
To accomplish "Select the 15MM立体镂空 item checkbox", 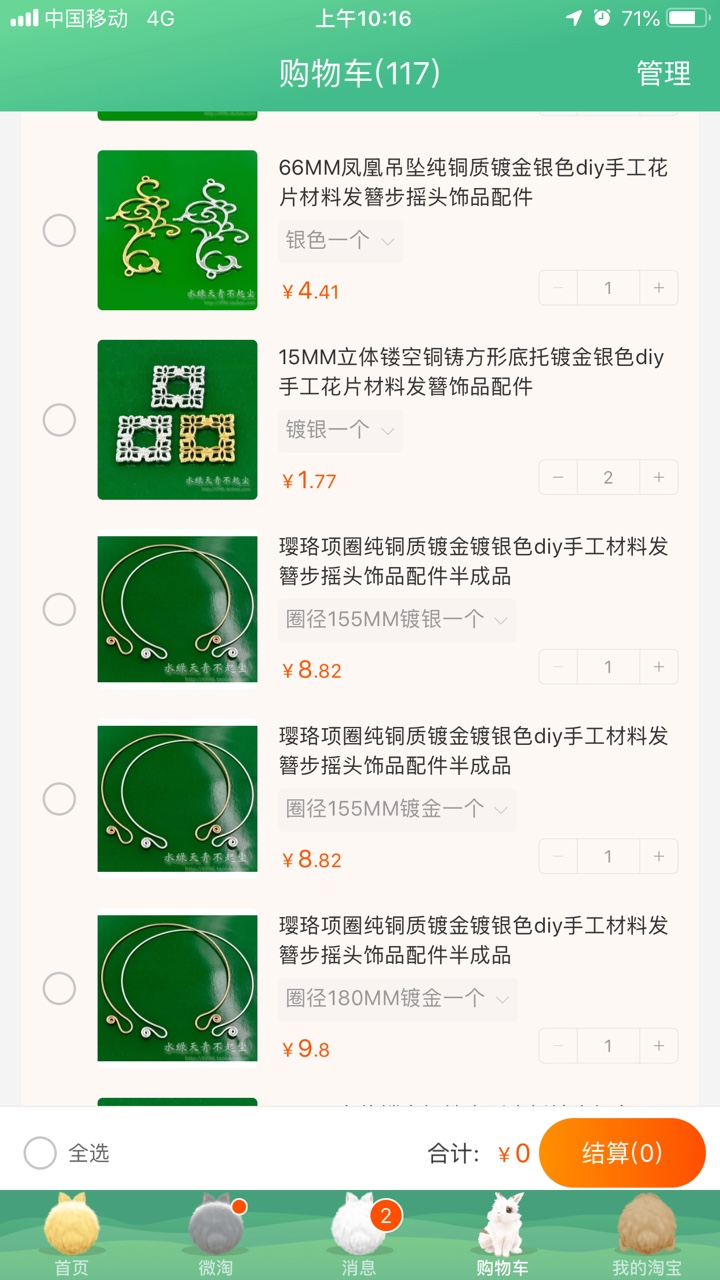I will click(59, 420).
